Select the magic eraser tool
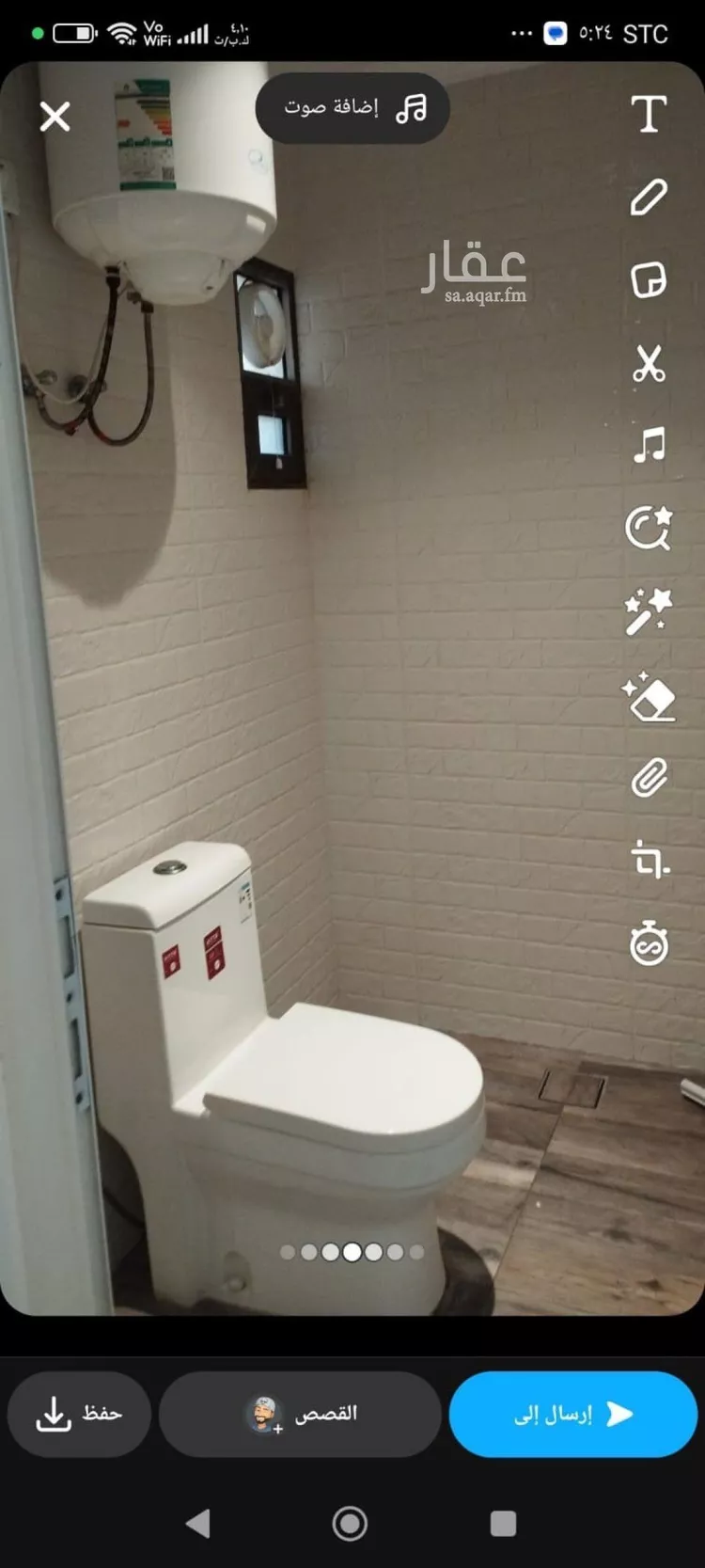705x1568 pixels. (x=649, y=697)
